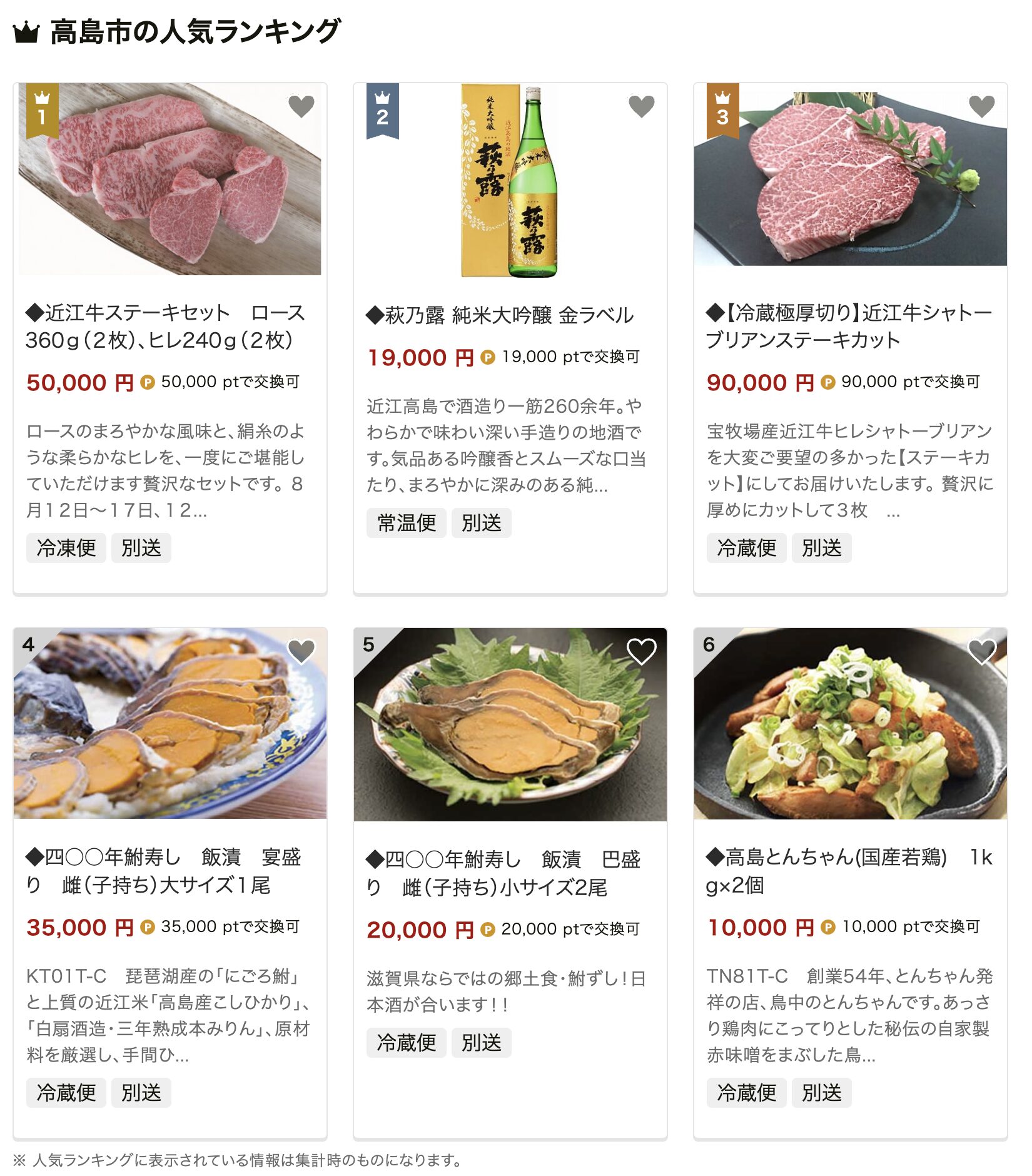Favorite the 近江牛ステーキセット item

(x=301, y=106)
